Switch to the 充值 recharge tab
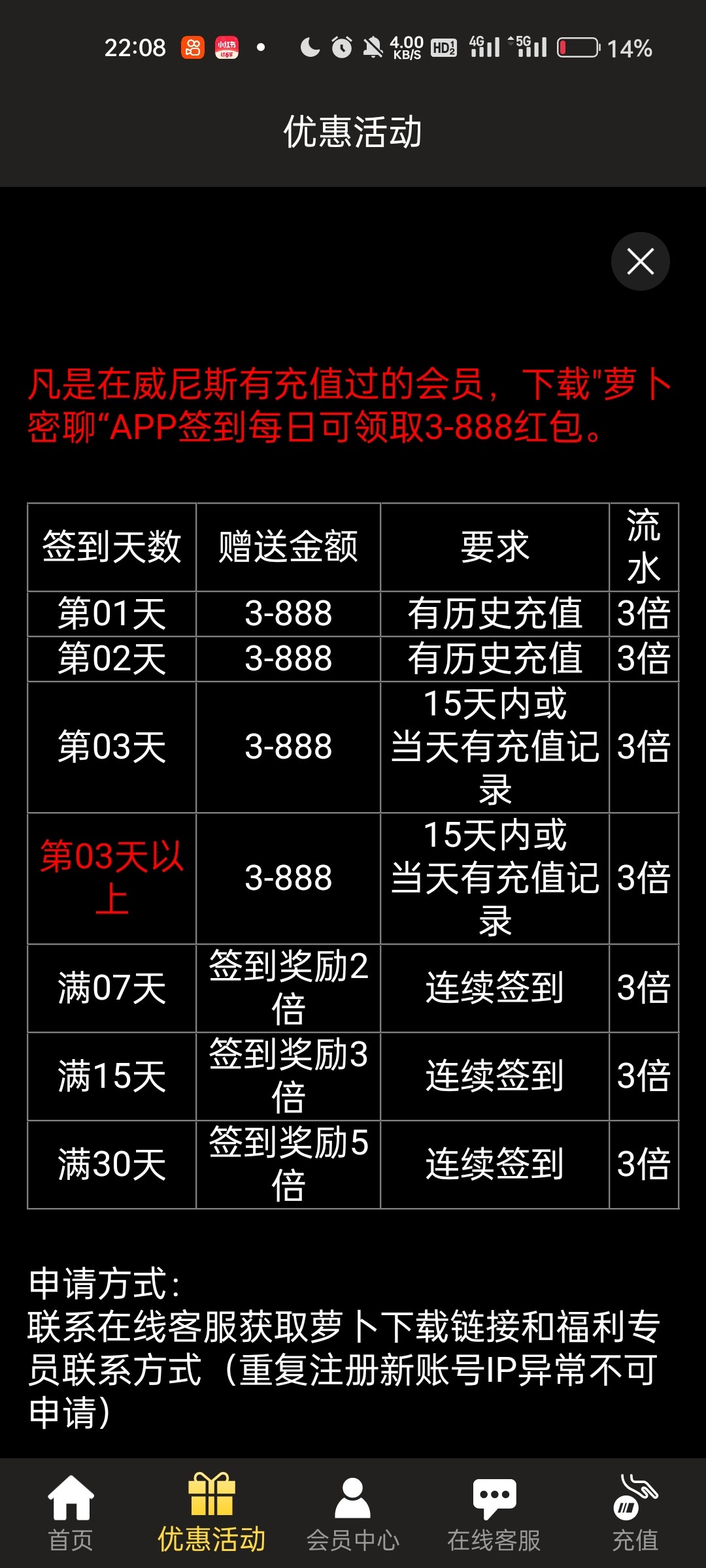Image resolution: width=706 pixels, height=1568 pixels. [x=635, y=1513]
